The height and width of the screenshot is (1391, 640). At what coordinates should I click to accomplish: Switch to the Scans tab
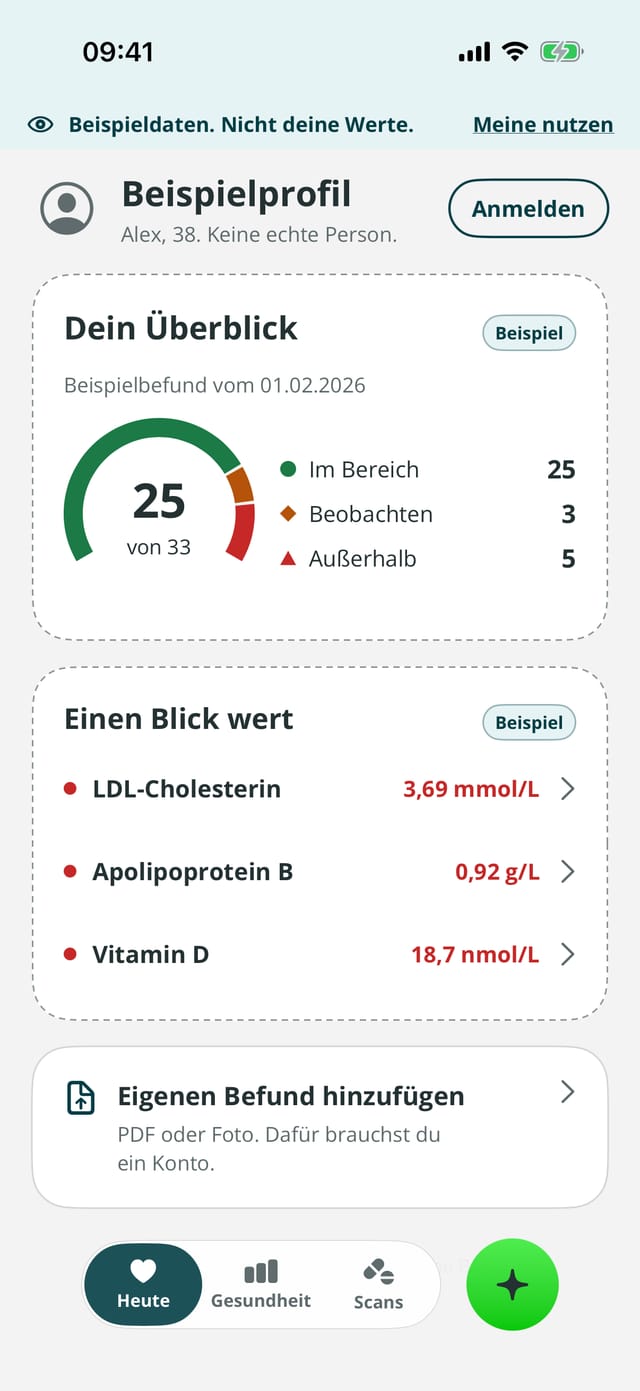pyautogui.click(x=378, y=1285)
